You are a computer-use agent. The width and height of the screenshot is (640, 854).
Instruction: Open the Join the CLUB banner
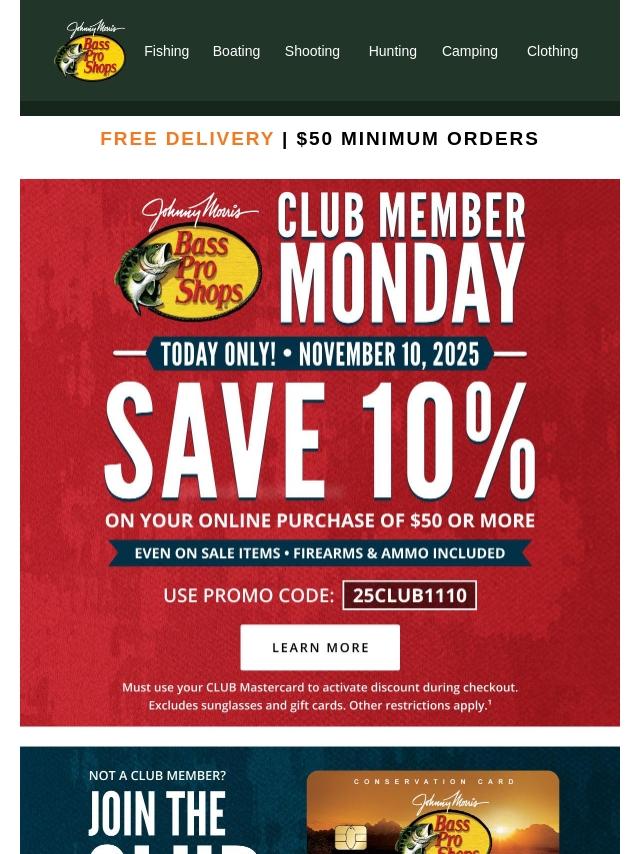(x=320, y=801)
